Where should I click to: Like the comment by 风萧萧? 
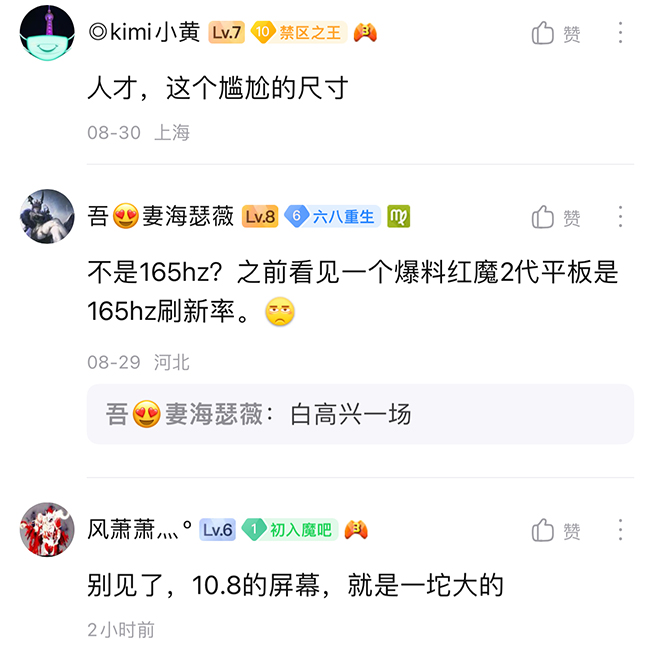coord(556,530)
